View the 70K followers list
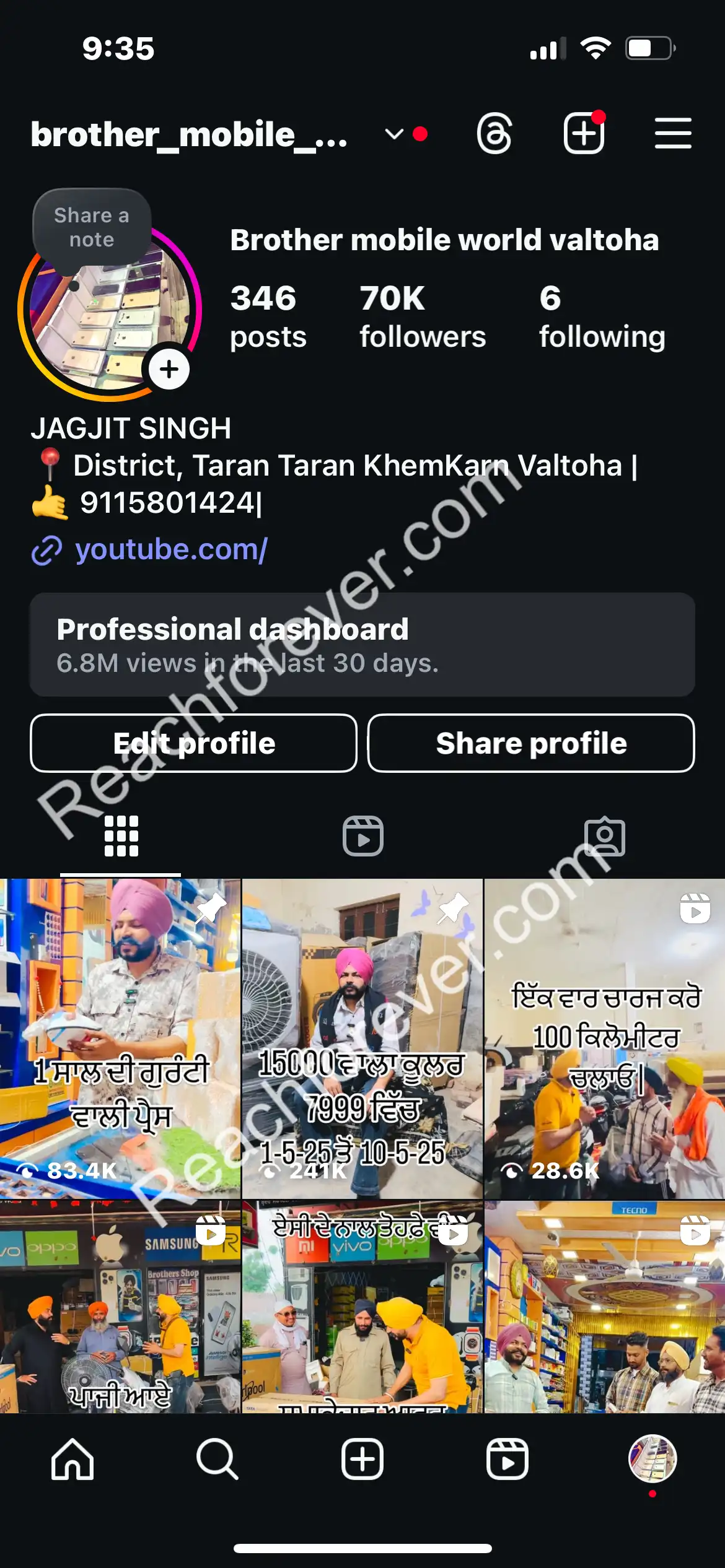The height and width of the screenshot is (1568, 725). click(423, 316)
